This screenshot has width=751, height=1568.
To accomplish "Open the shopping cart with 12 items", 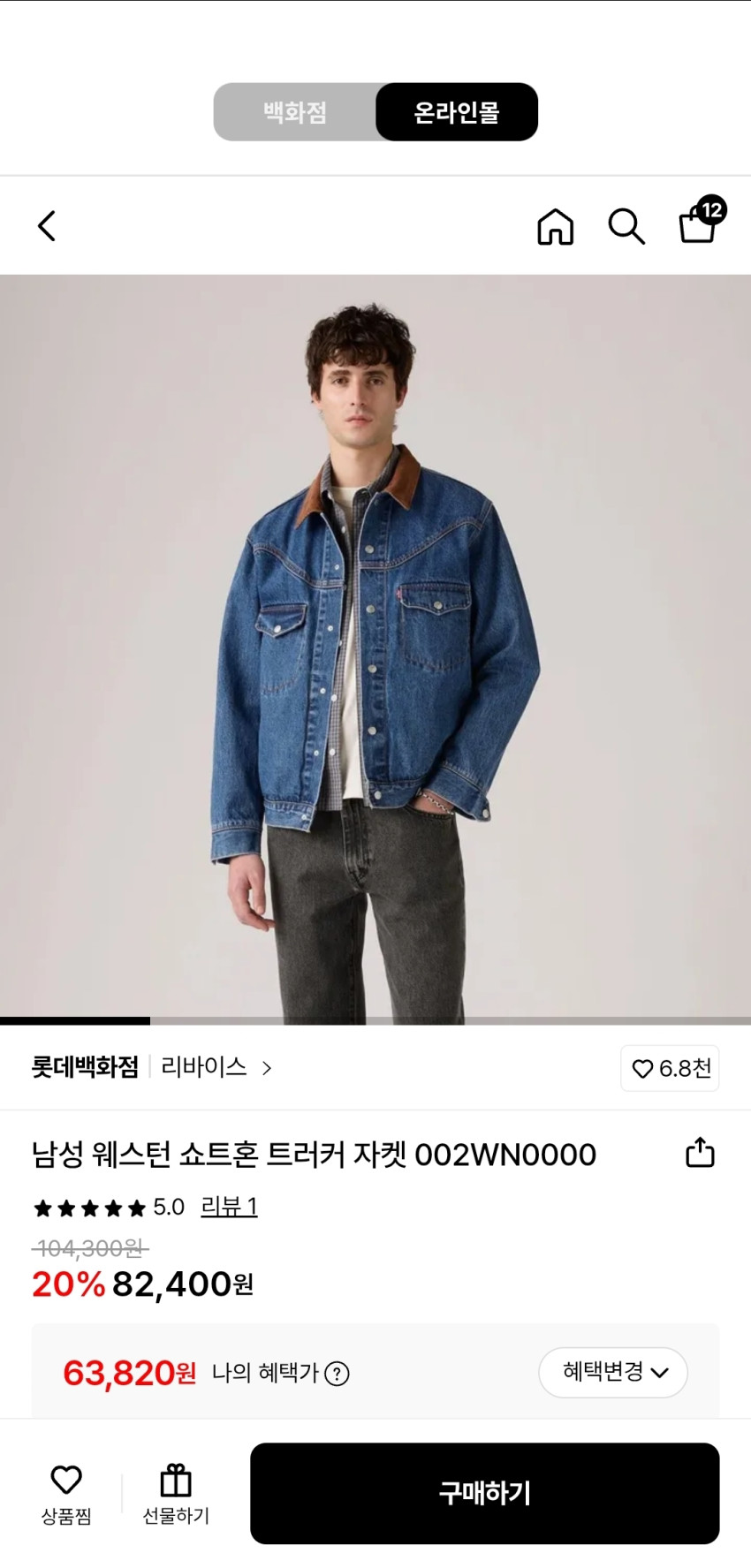I will click(x=701, y=221).
